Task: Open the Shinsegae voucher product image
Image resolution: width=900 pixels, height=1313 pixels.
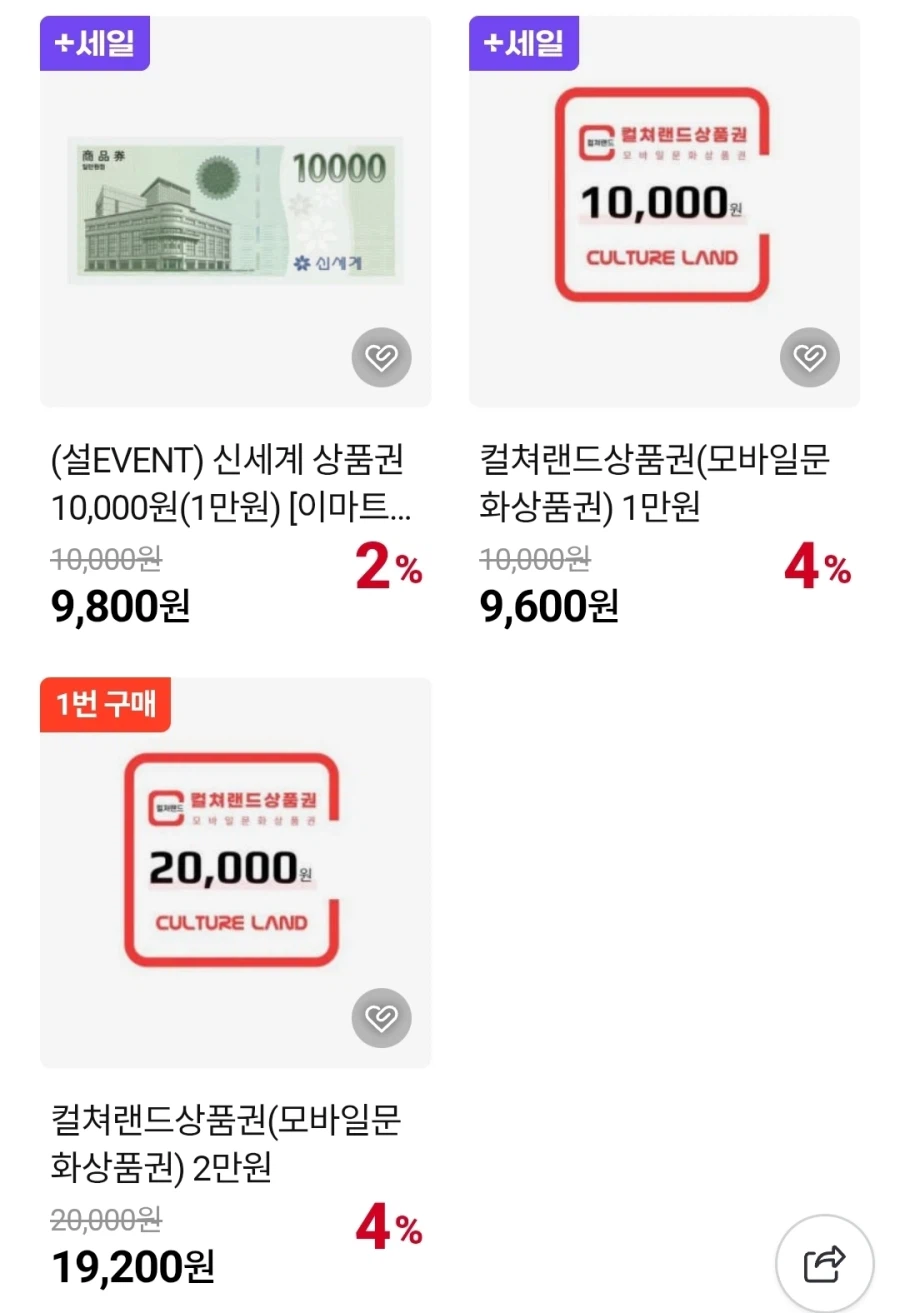Action: click(235, 210)
